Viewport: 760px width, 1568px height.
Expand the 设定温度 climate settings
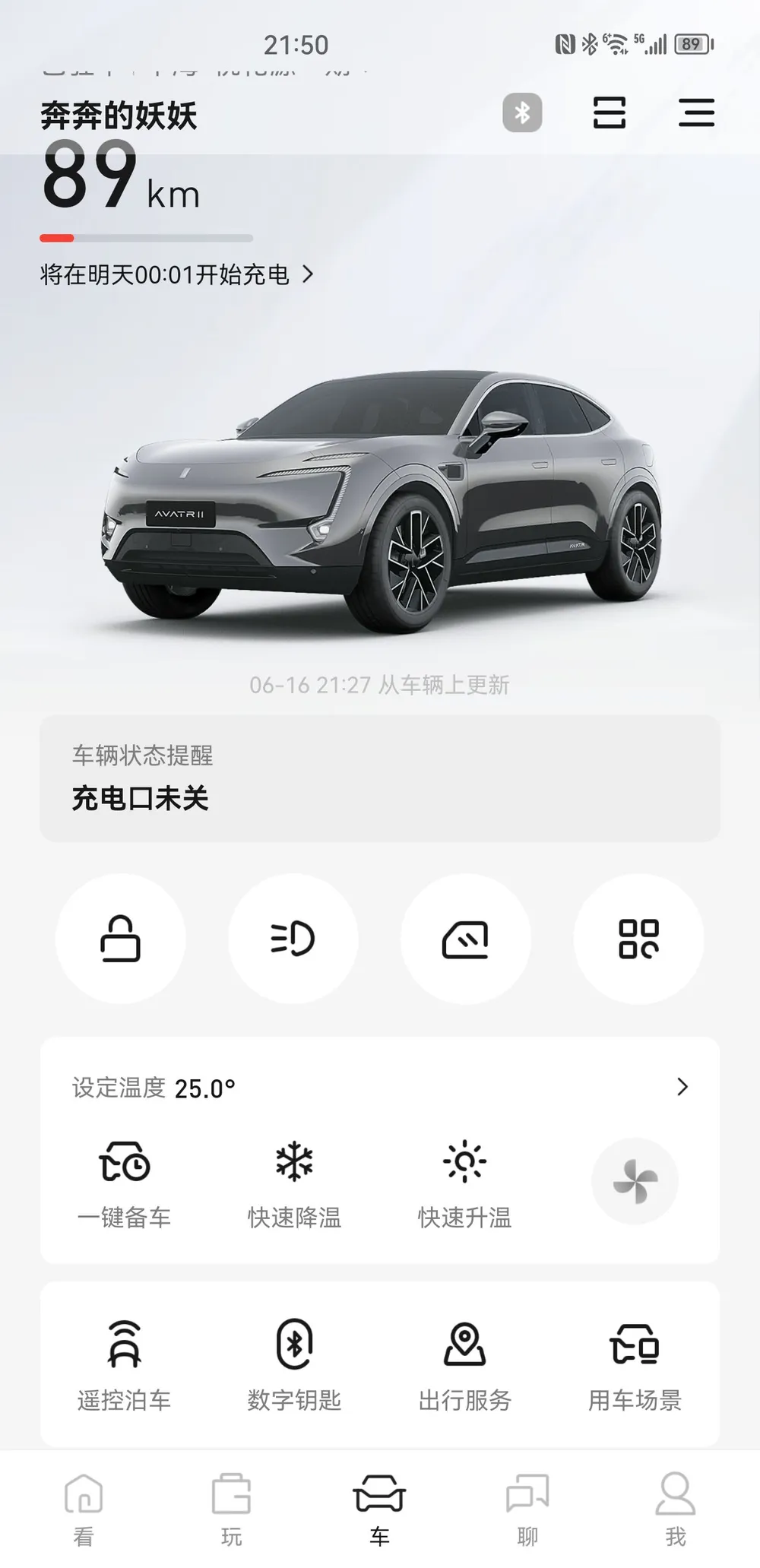(x=380, y=1088)
